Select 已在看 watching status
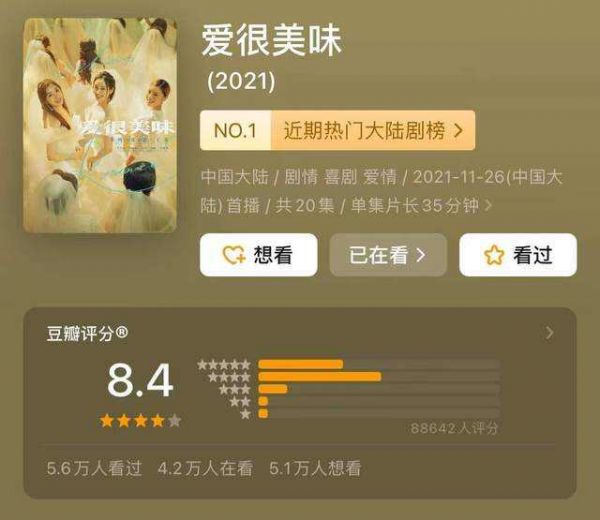 coord(388,255)
